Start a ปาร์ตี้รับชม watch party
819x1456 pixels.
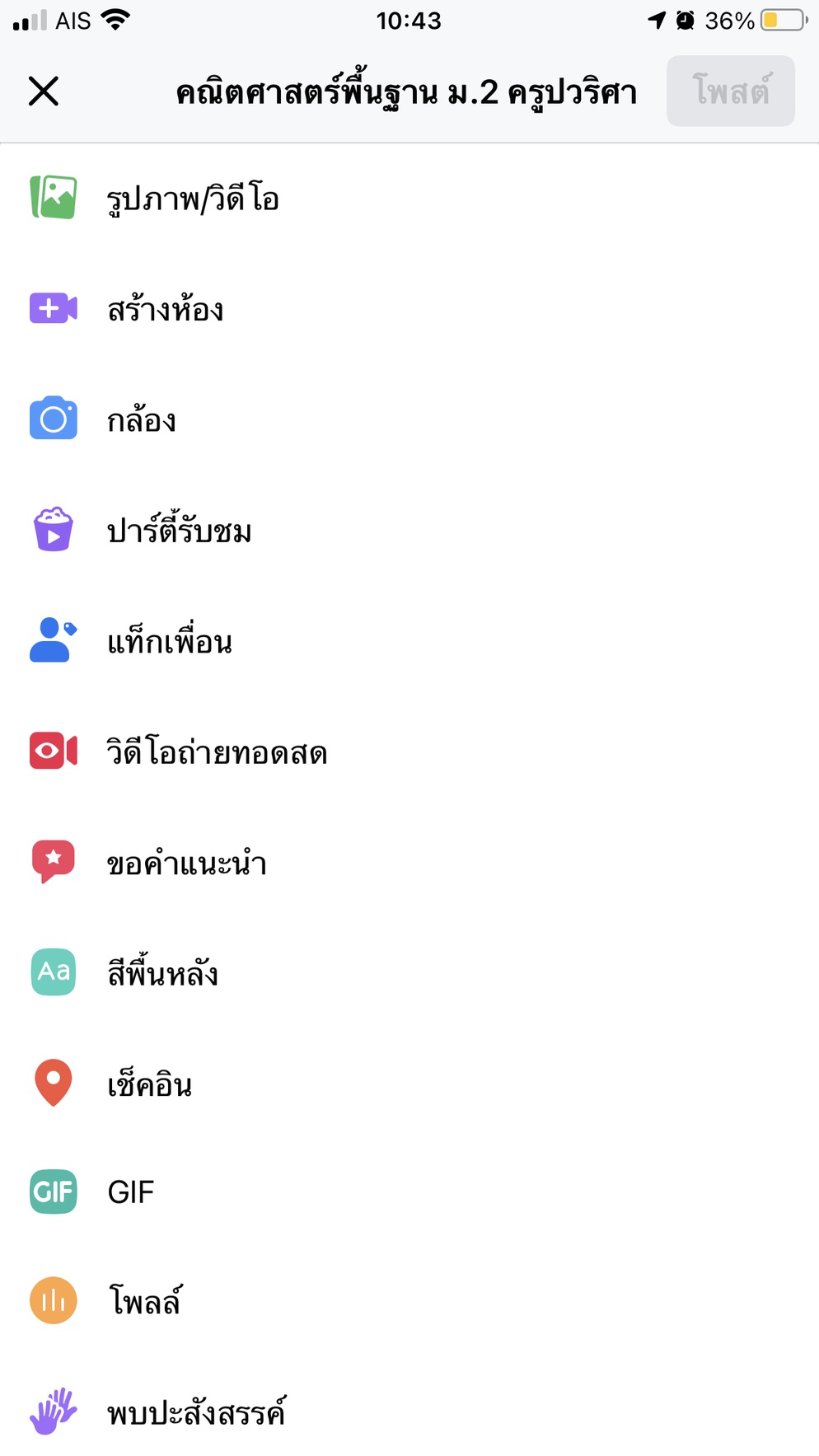[x=409, y=531]
